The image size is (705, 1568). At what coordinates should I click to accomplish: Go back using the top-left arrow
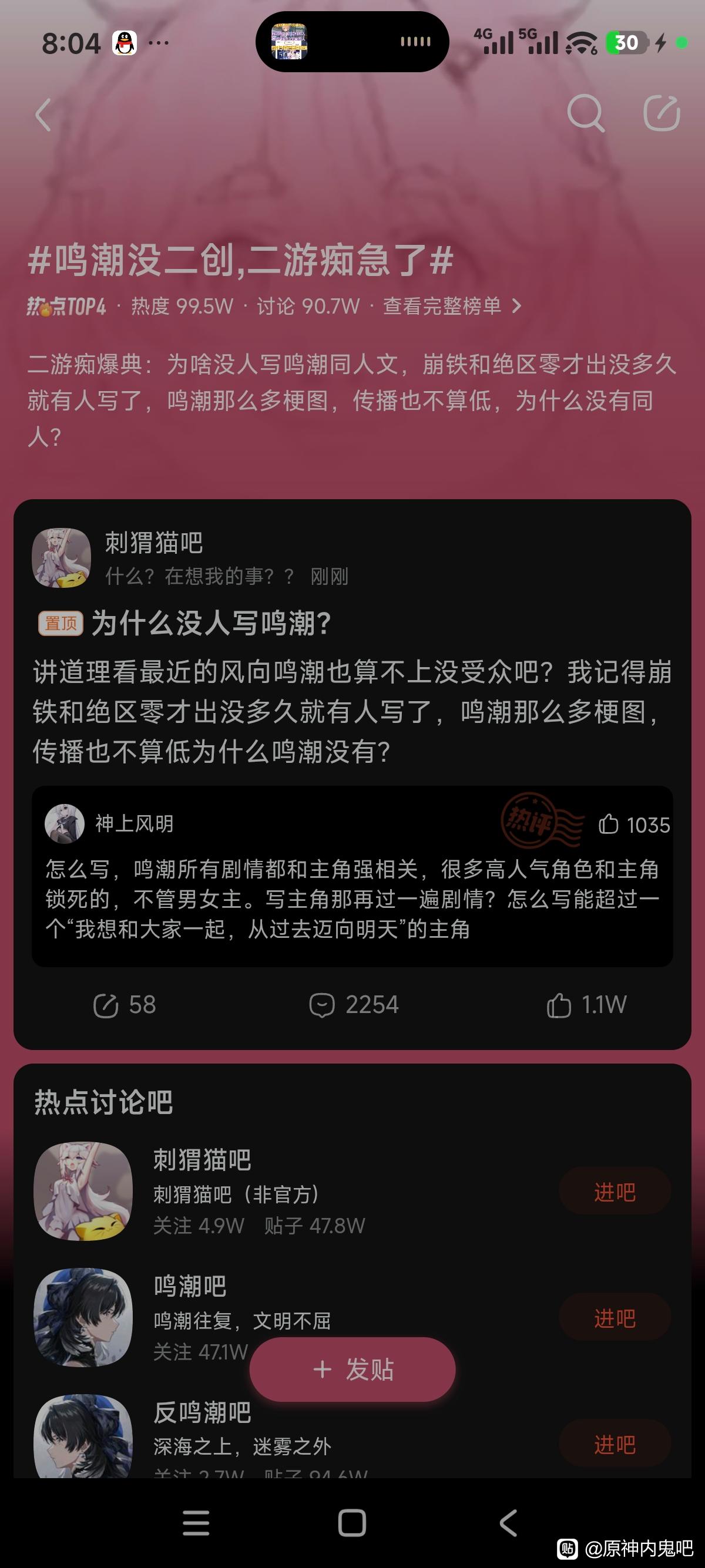(44, 115)
